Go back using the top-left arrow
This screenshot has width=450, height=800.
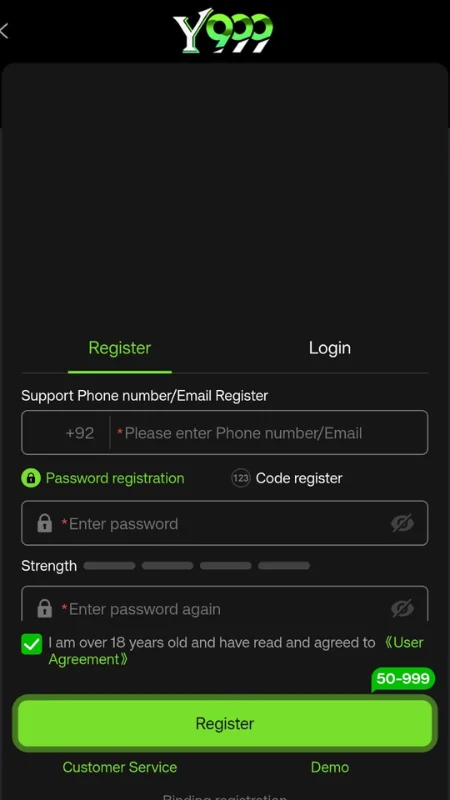coord(4,31)
